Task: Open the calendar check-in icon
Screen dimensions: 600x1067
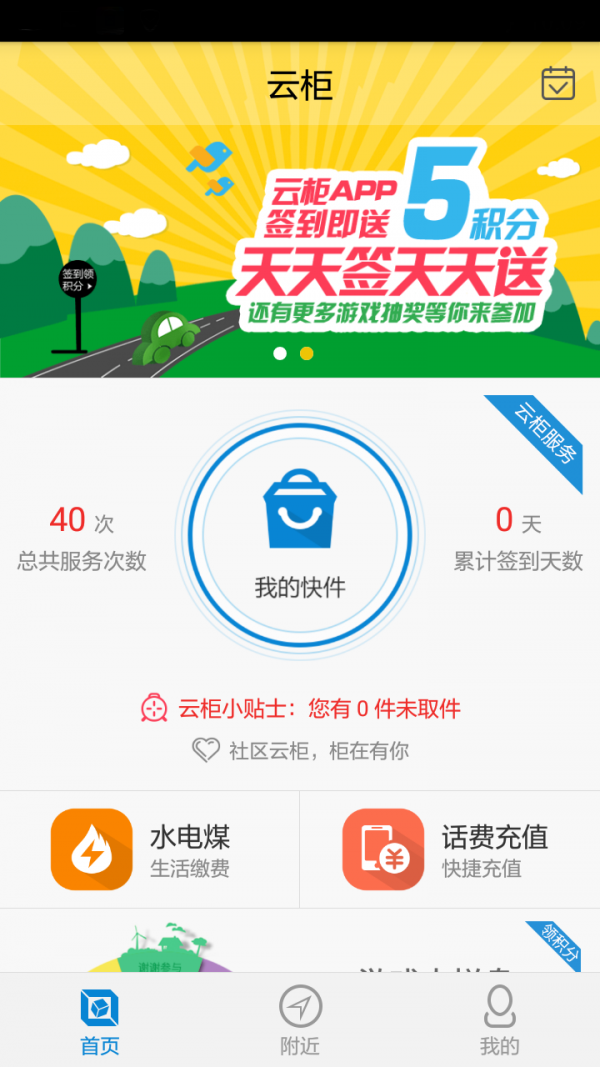Action: coord(558,83)
